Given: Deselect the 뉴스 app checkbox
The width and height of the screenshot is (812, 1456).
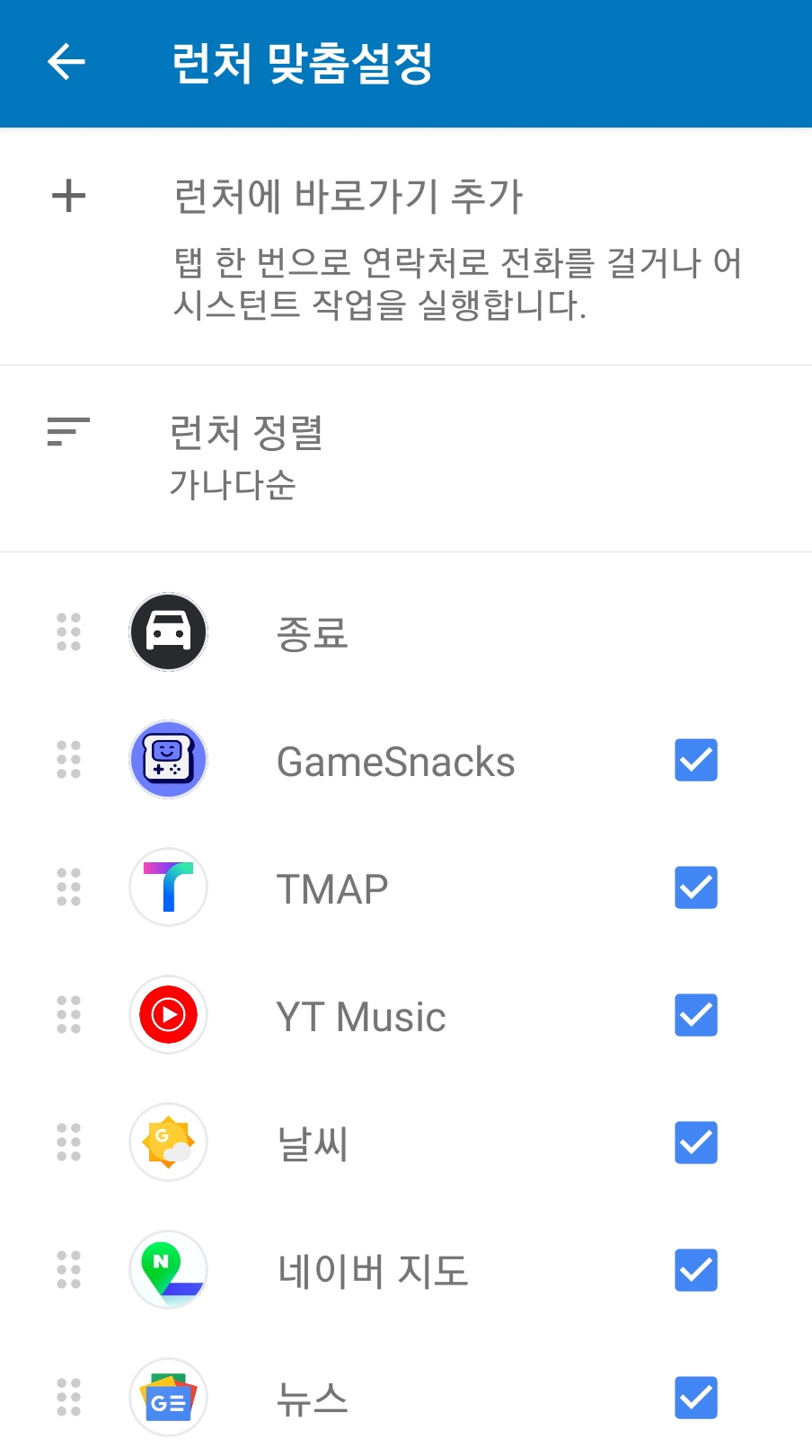Looking at the screenshot, I should coord(696,1398).
